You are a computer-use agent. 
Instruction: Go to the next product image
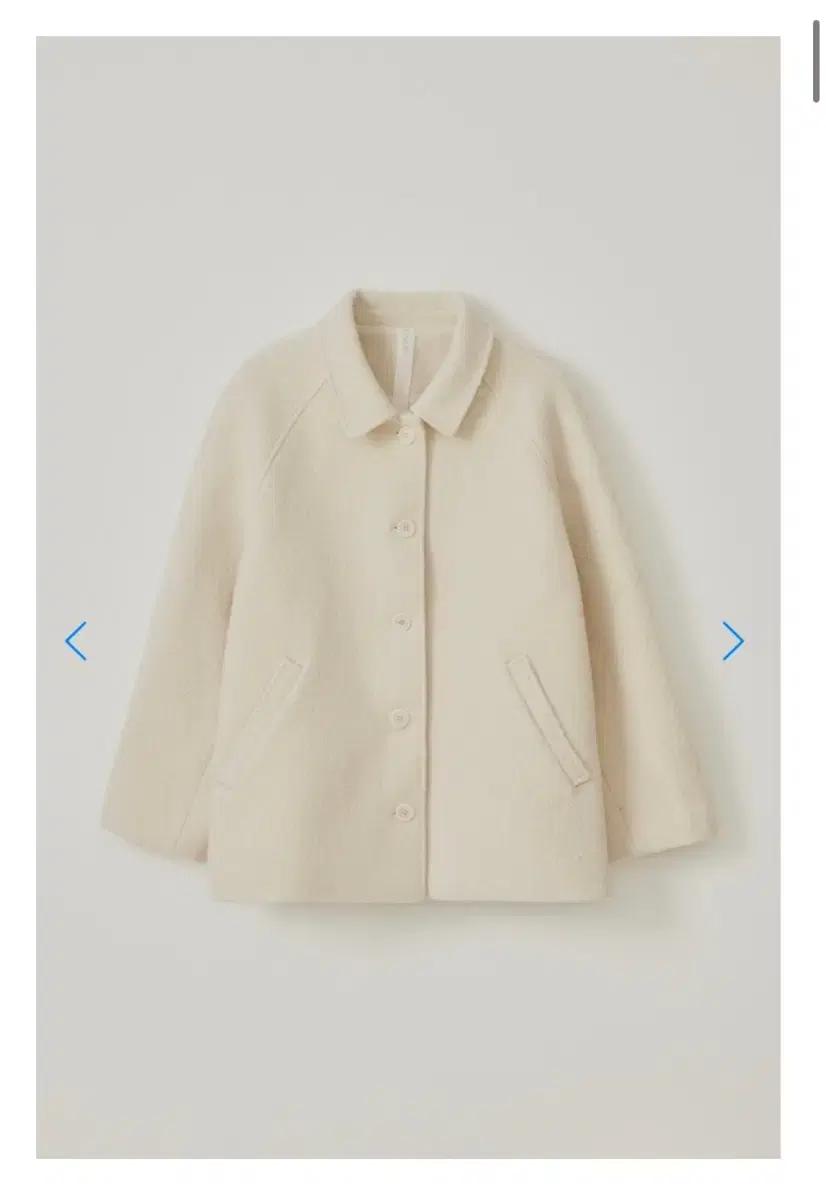733,641
